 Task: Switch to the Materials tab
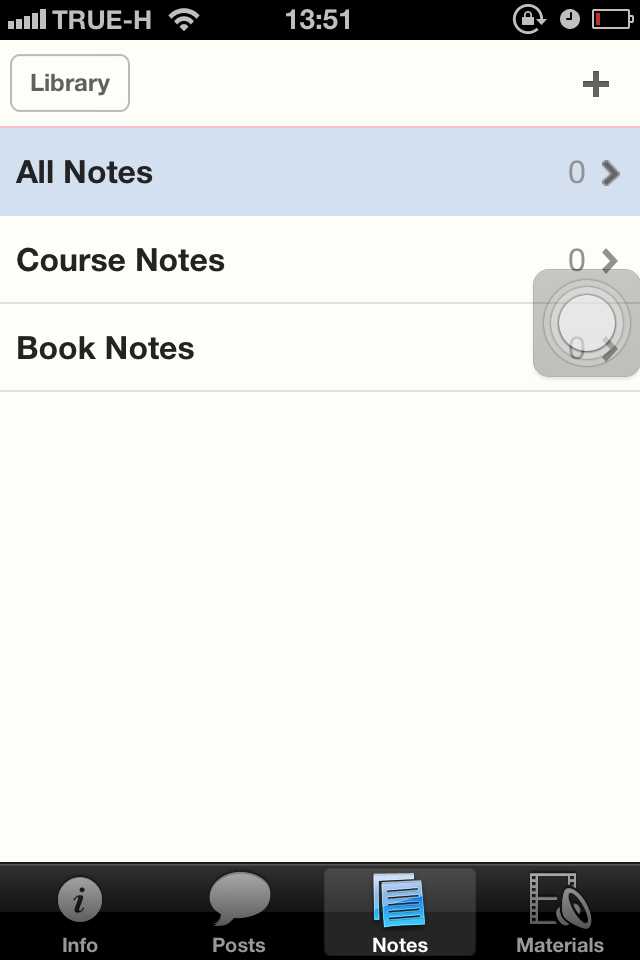click(560, 912)
